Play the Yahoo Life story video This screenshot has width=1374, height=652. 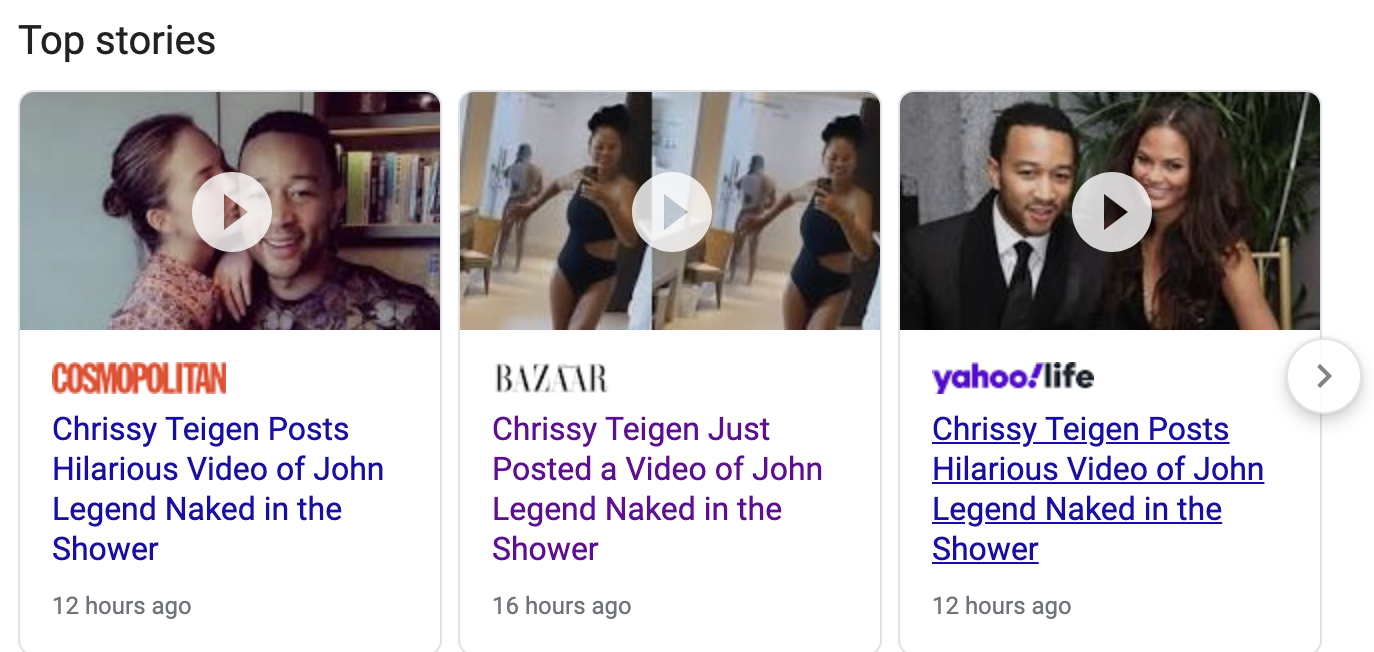(1112, 212)
